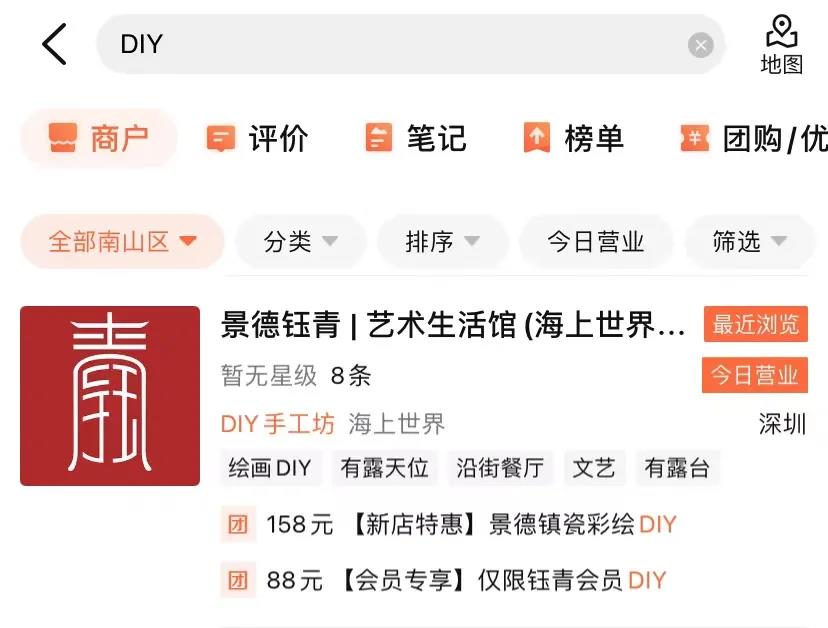This screenshot has width=828, height=628.
Task: Switch to the 团购/优惠 tab
Action: (754, 139)
